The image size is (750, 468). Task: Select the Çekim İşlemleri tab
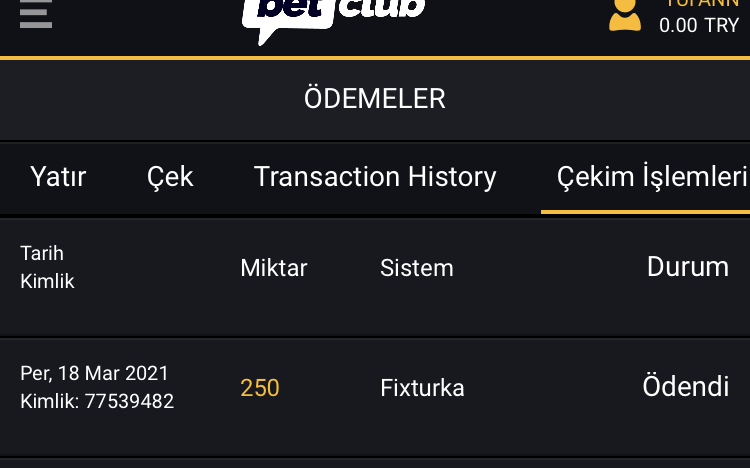click(651, 177)
